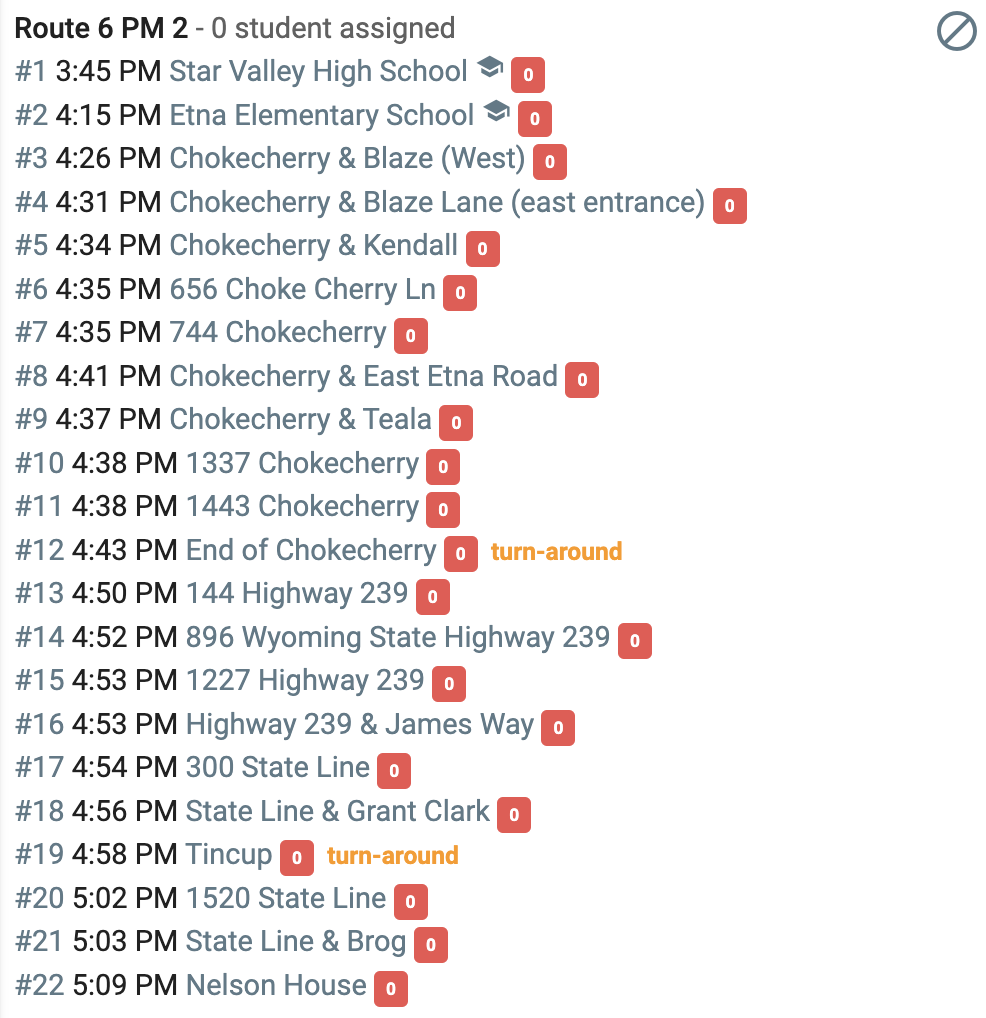The width and height of the screenshot is (986, 1018).
Task: Open the Chokecherry & Teala stop
Action: 300,420
